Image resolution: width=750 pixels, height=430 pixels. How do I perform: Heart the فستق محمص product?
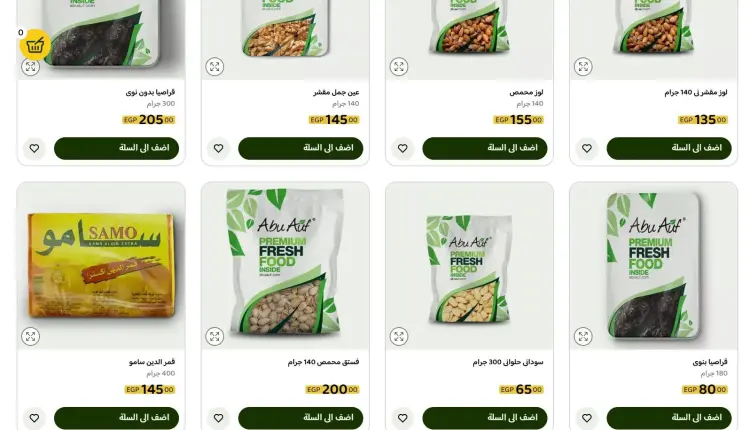pyautogui.click(x=218, y=418)
